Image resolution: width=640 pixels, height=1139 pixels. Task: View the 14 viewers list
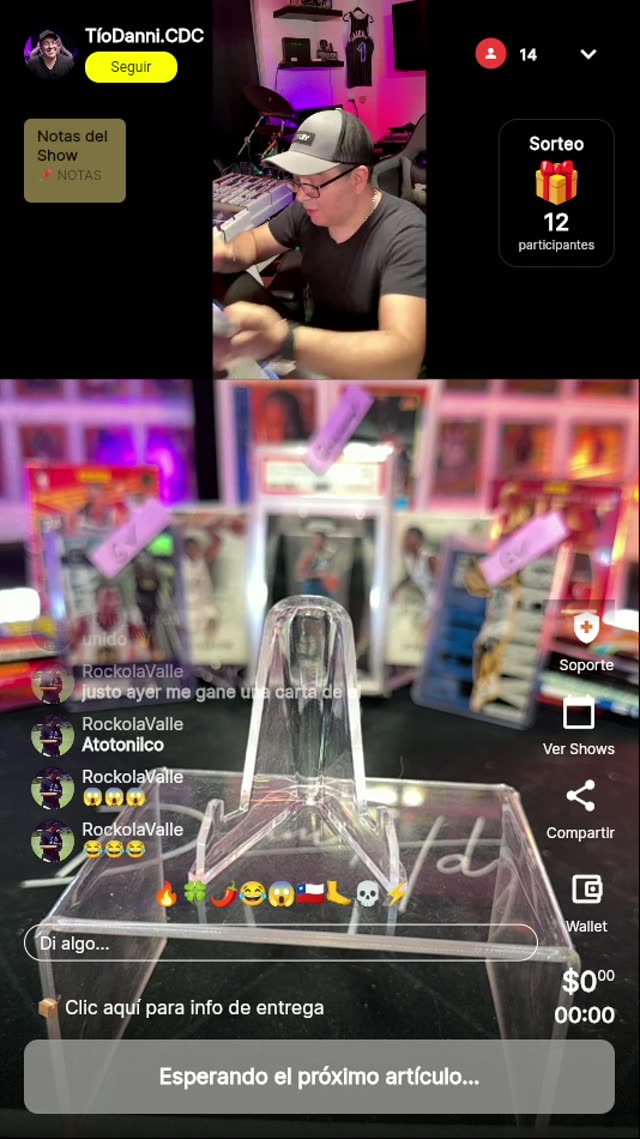tap(507, 54)
